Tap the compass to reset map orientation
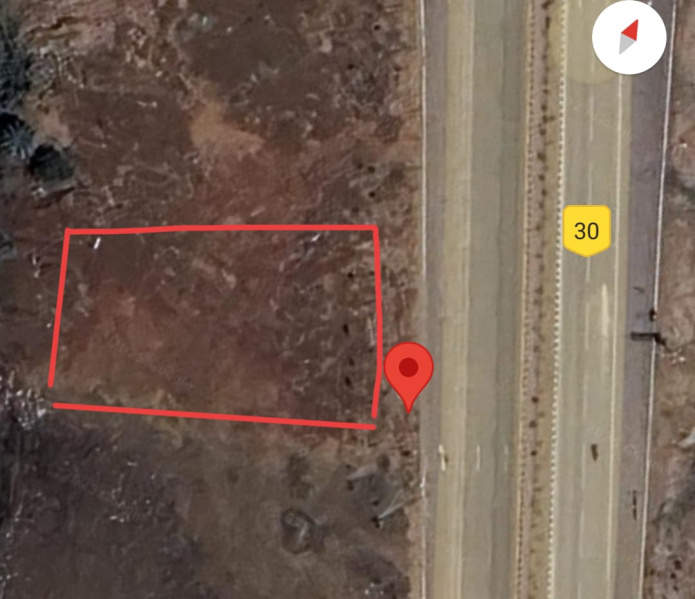695x599 pixels. click(629, 38)
